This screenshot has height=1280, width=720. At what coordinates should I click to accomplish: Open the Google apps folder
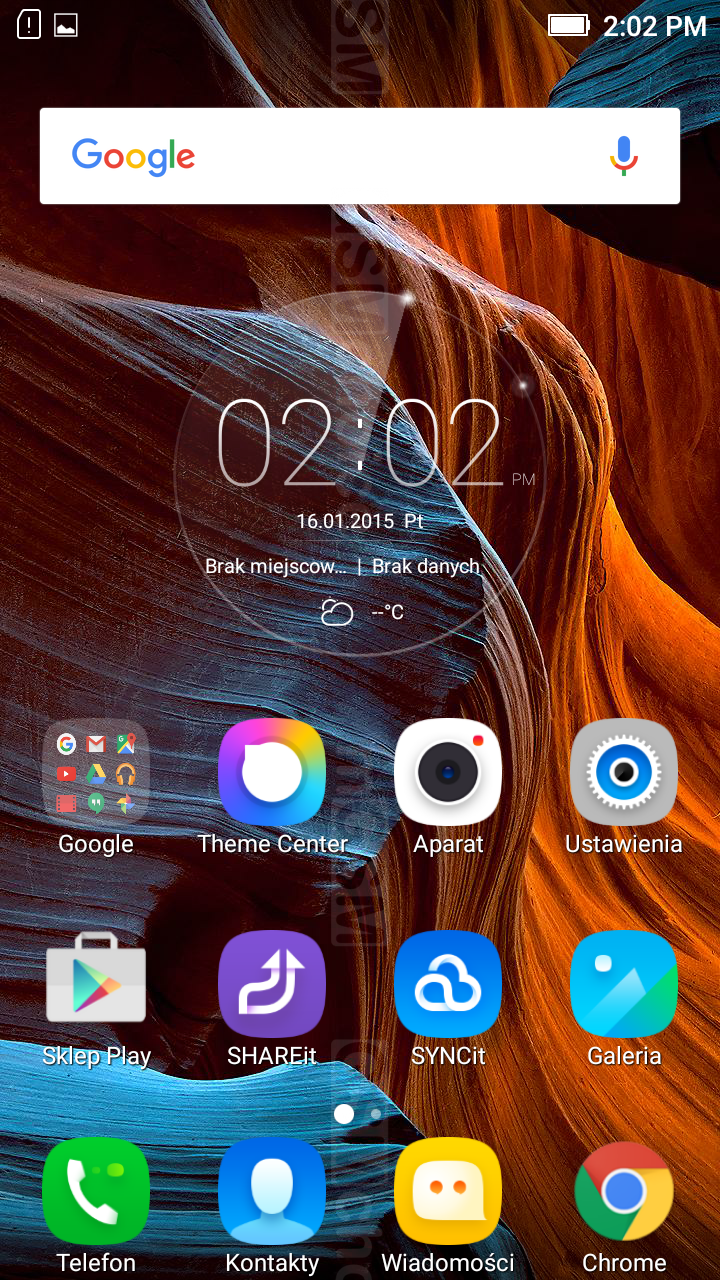96,772
